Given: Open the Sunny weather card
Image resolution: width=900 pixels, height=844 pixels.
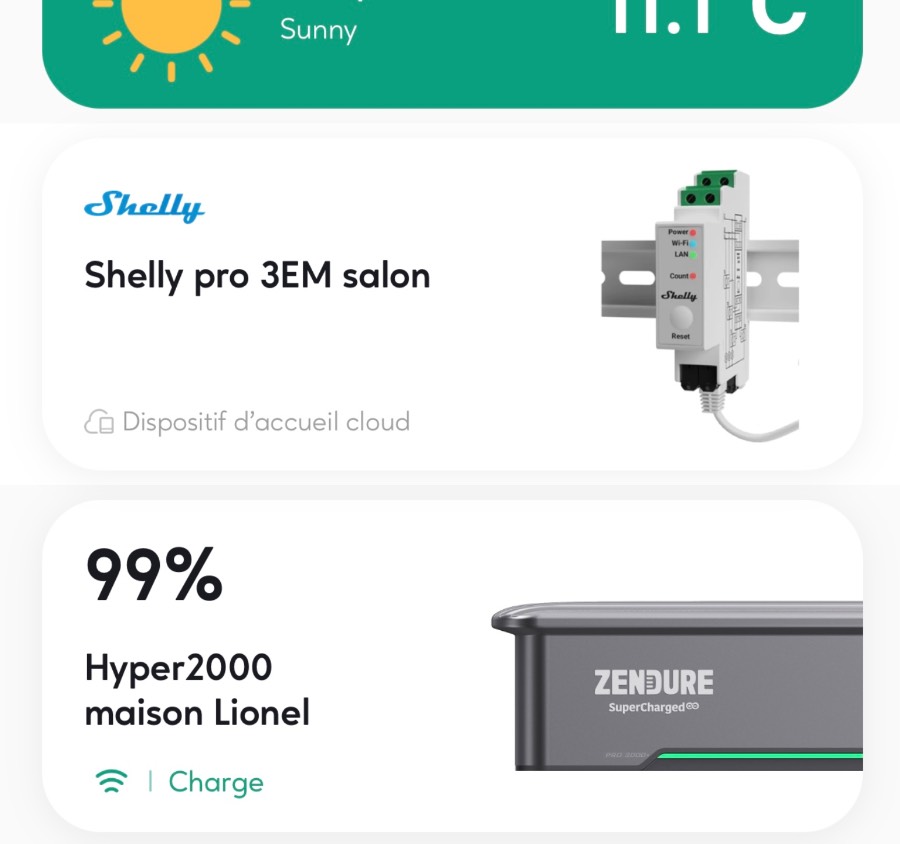Looking at the screenshot, I should 450,50.
